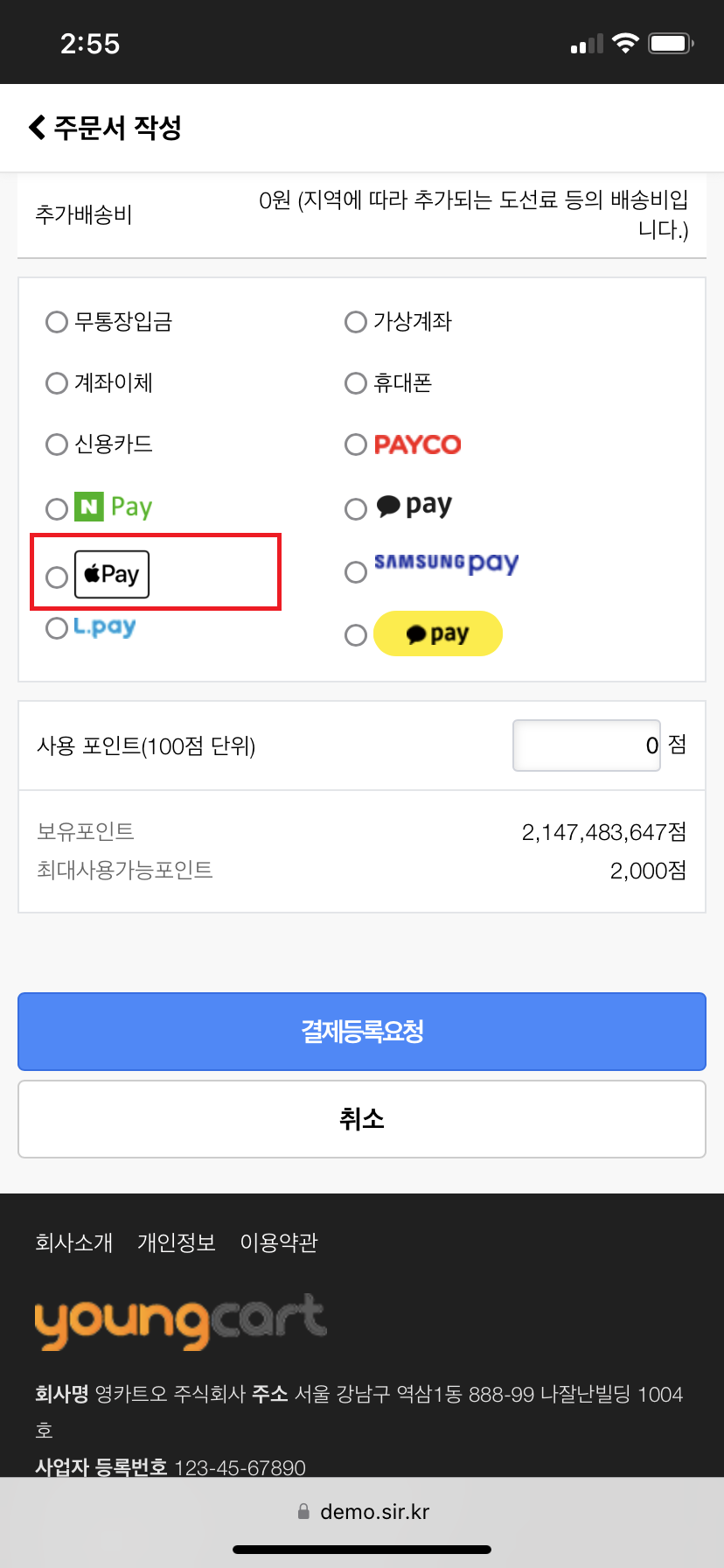Image resolution: width=724 pixels, height=1568 pixels.
Task: Choose 계좌이체 as payment method
Action: (57, 383)
